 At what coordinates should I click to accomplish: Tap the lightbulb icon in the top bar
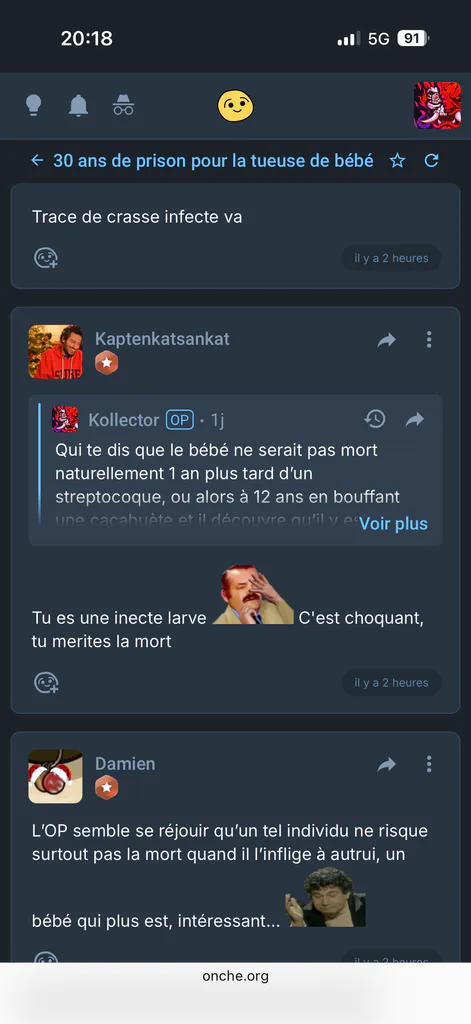(33, 105)
